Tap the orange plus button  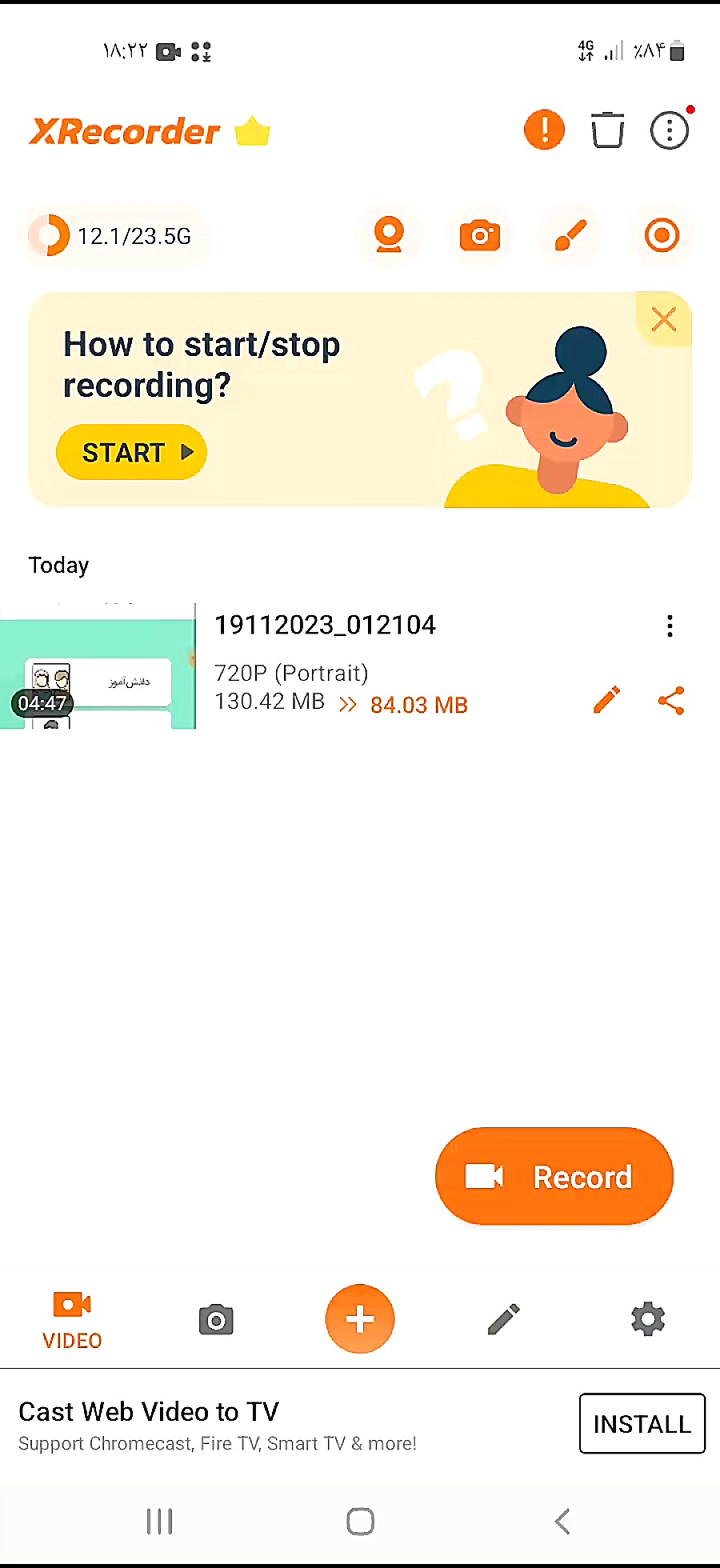(x=360, y=1319)
